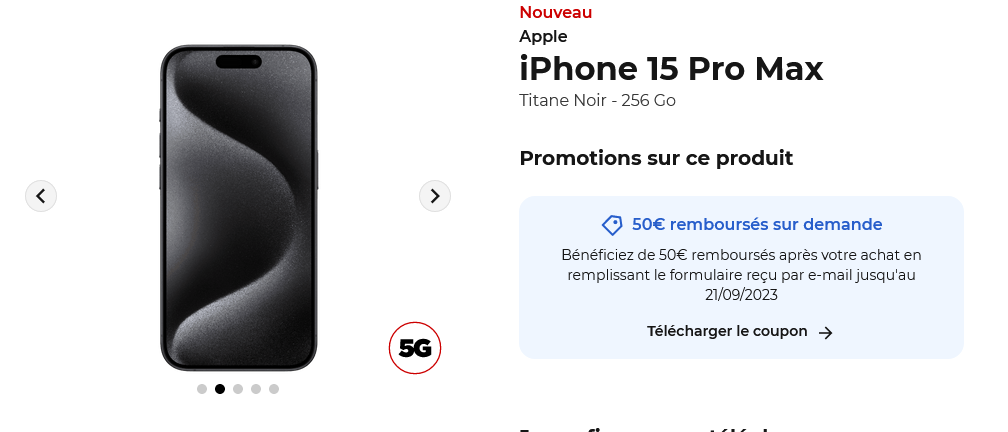Screen dimensions: 1008x432
Task: Select the first image carousel dot
Action: (202, 389)
